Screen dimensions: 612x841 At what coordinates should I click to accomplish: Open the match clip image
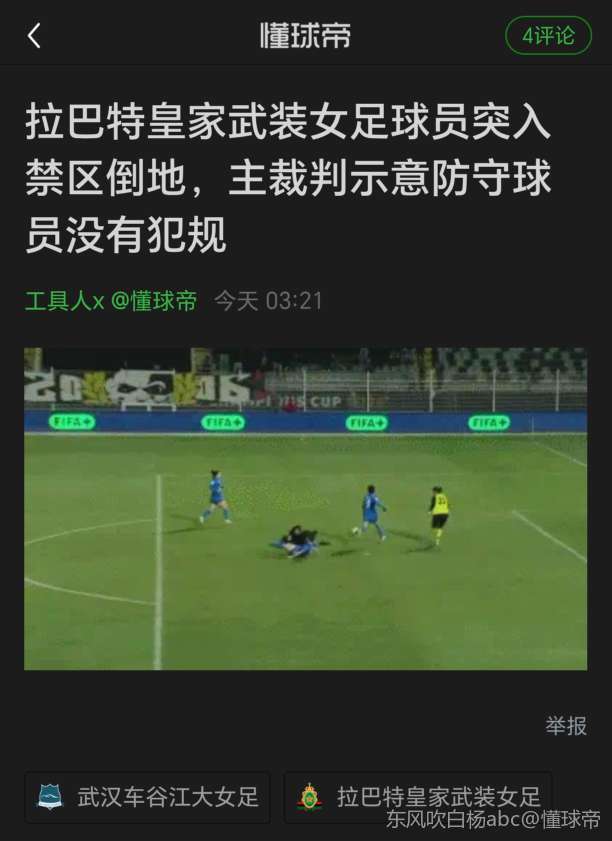coord(305,508)
